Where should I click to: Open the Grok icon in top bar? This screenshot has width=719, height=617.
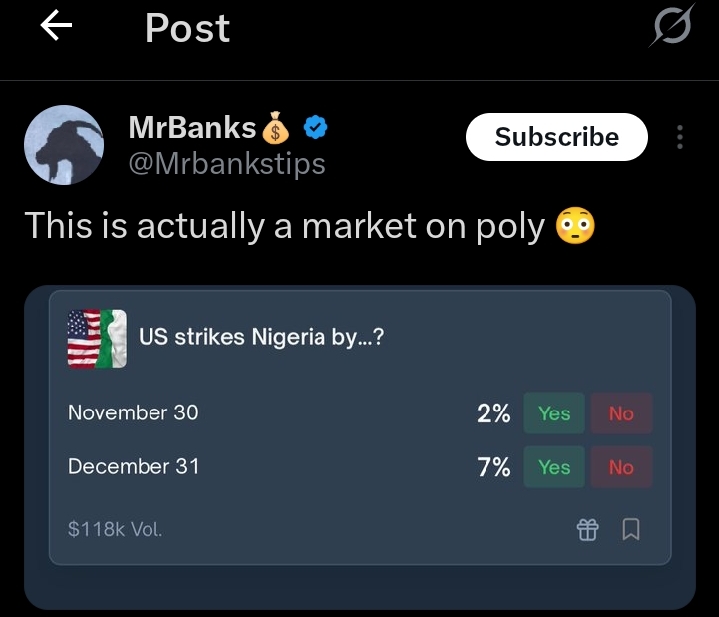[669, 29]
